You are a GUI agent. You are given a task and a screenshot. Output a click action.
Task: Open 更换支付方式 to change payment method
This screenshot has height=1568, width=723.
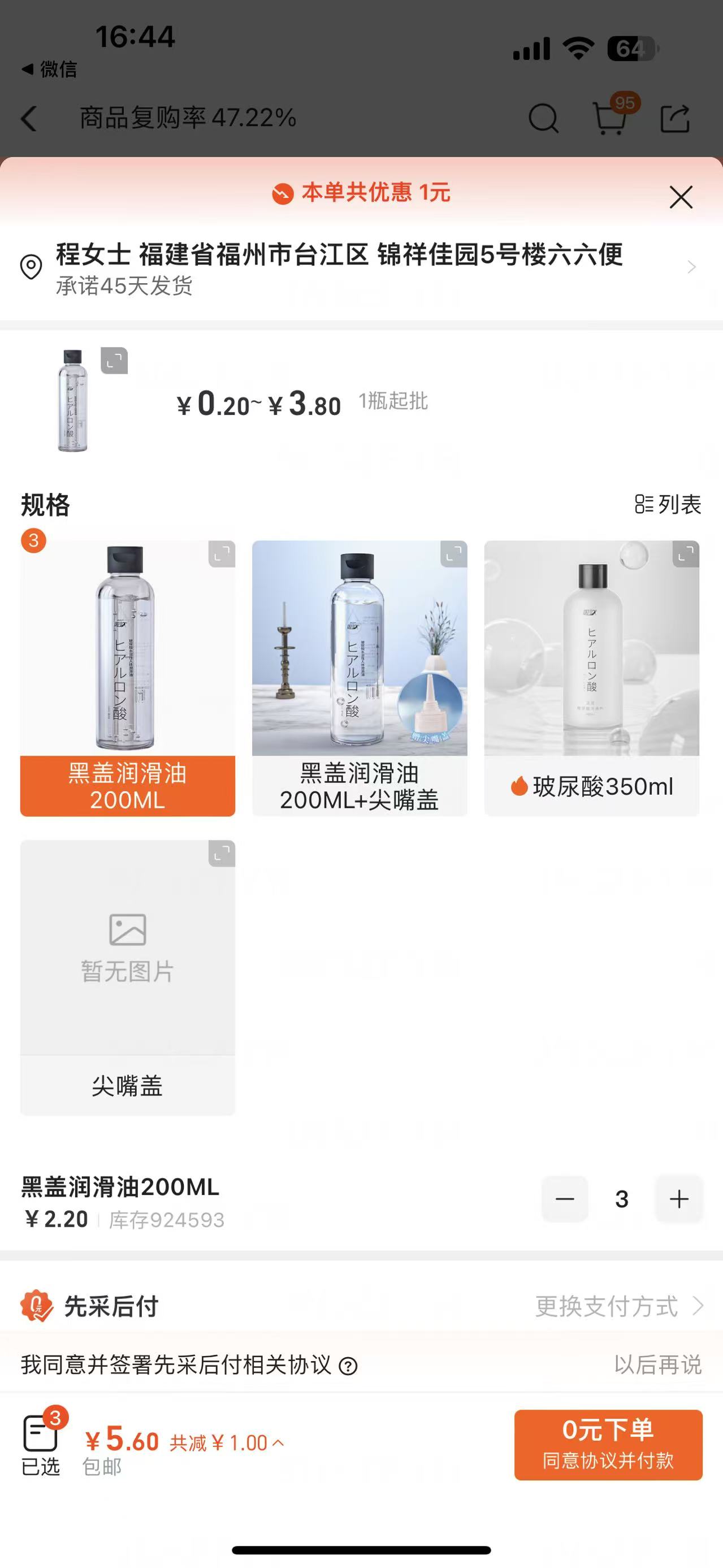(x=618, y=1306)
